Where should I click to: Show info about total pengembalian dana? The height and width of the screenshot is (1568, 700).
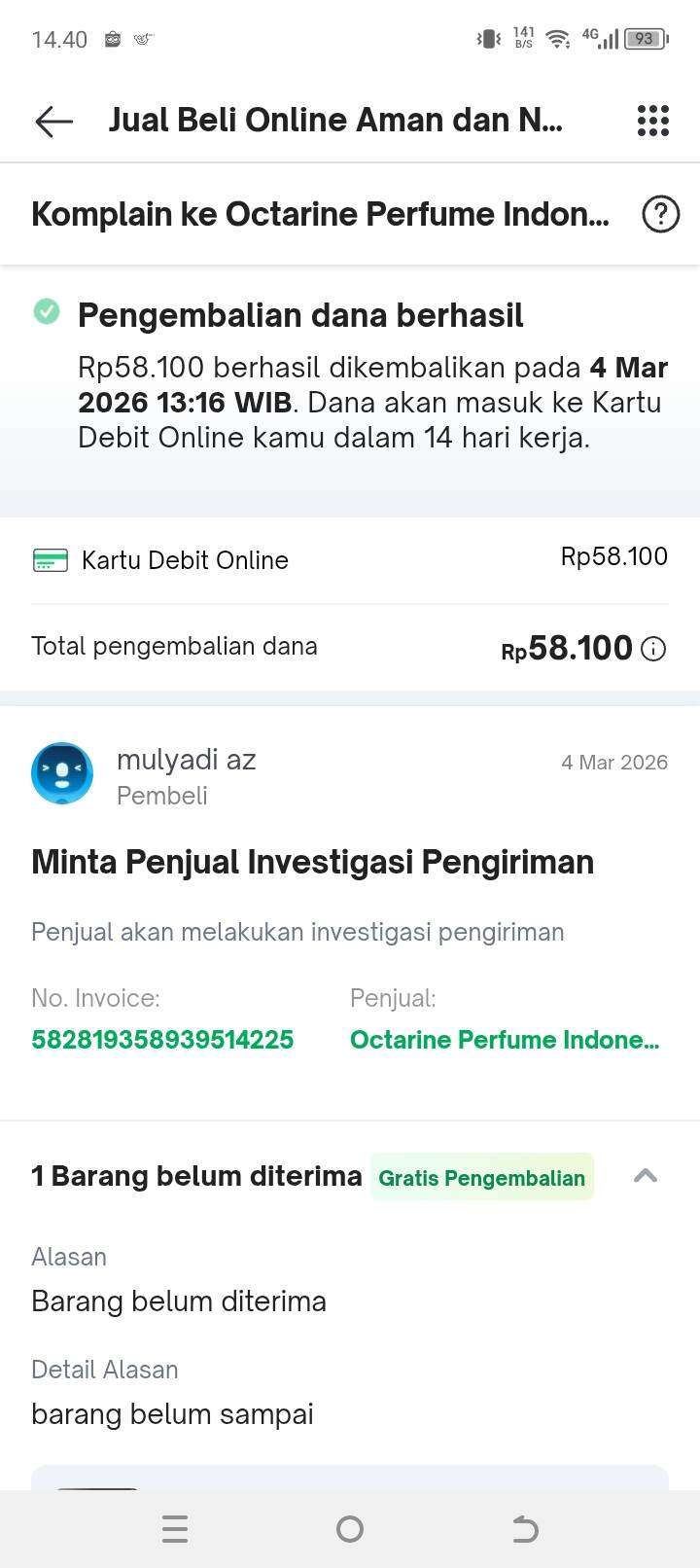point(654,649)
